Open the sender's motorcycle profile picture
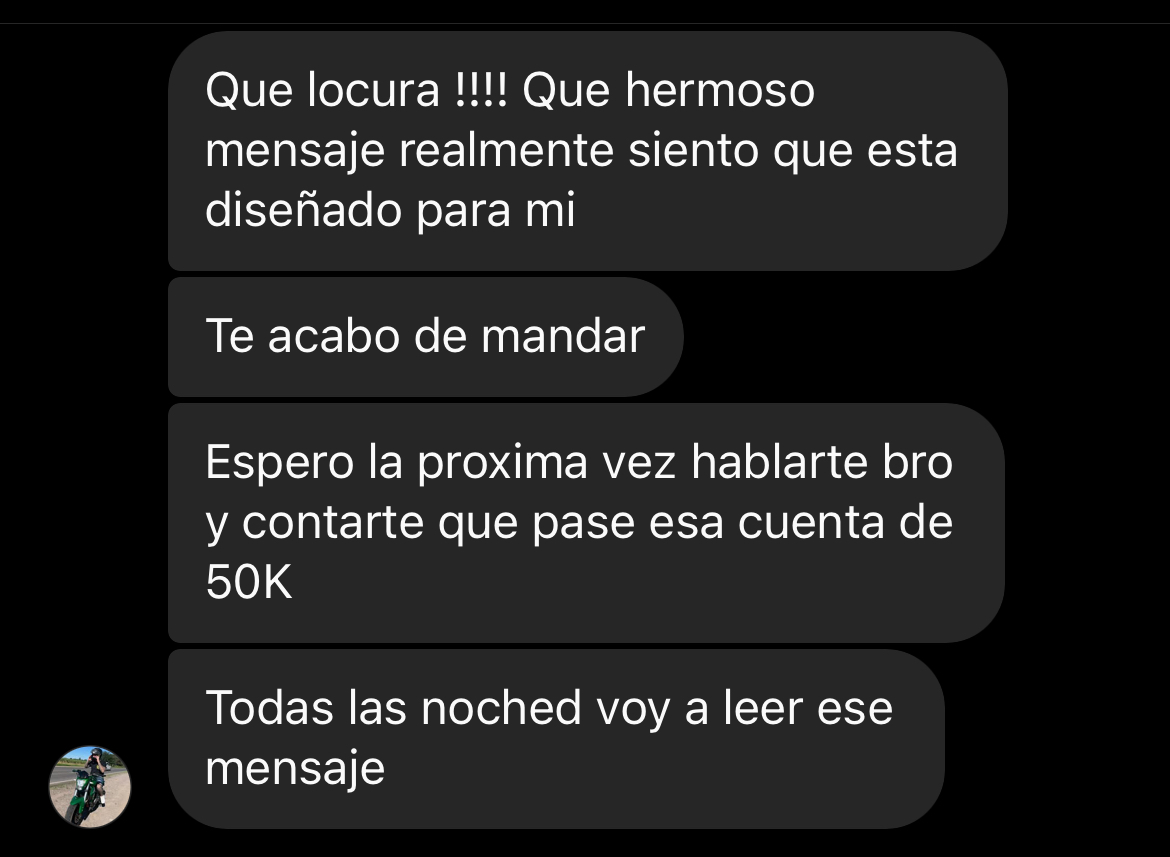The image size is (1170, 857). coord(90,786)
